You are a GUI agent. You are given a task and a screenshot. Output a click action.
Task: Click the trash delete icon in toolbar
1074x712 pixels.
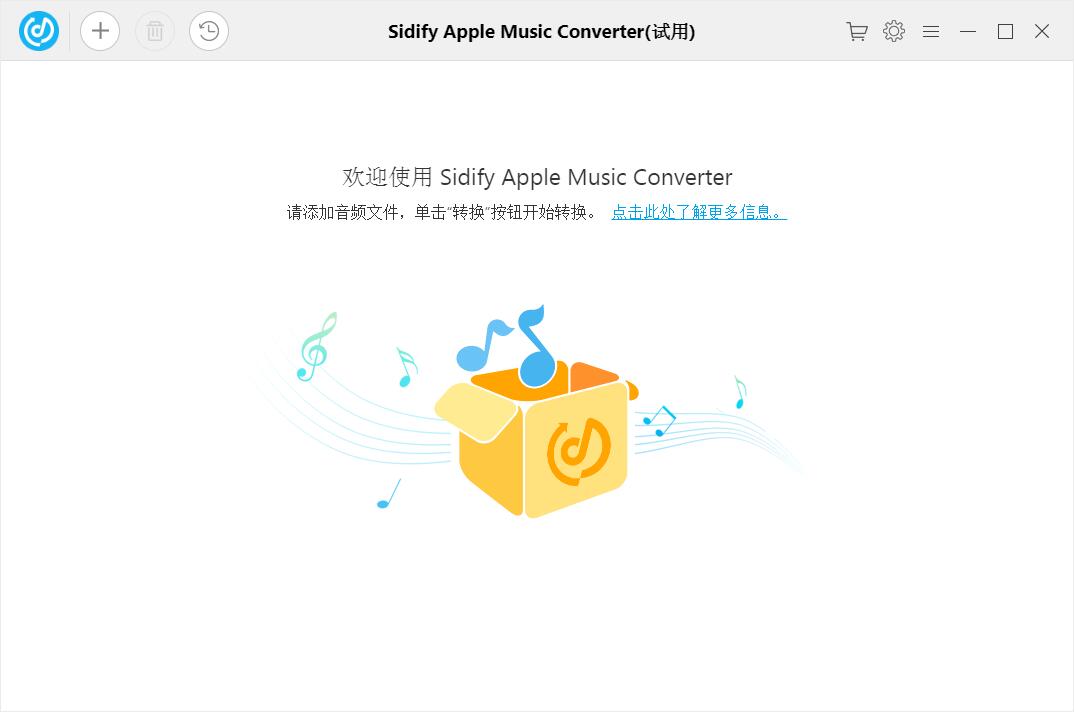154,31
